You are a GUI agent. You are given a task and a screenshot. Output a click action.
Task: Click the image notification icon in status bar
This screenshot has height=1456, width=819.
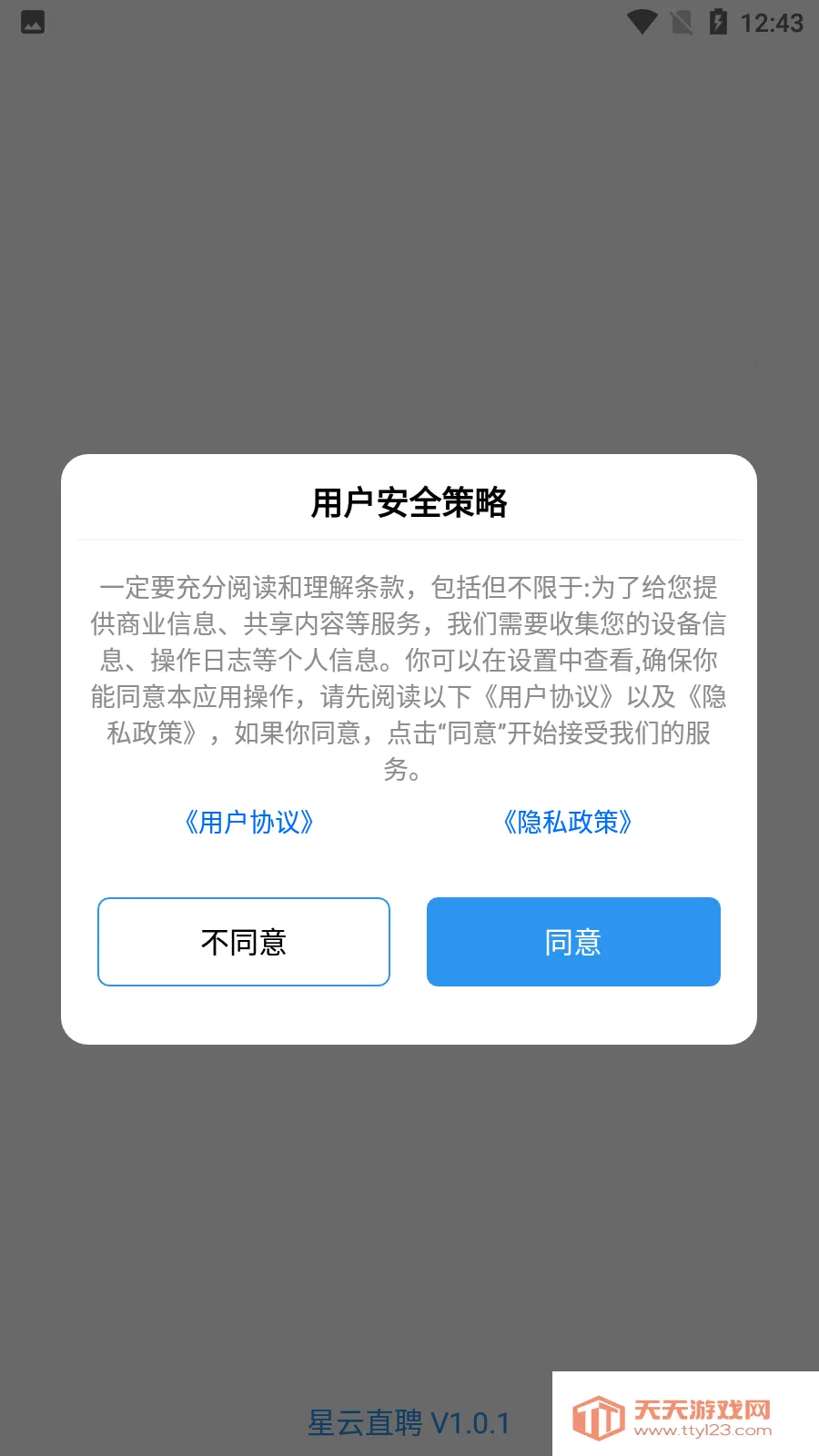(33, 24)
